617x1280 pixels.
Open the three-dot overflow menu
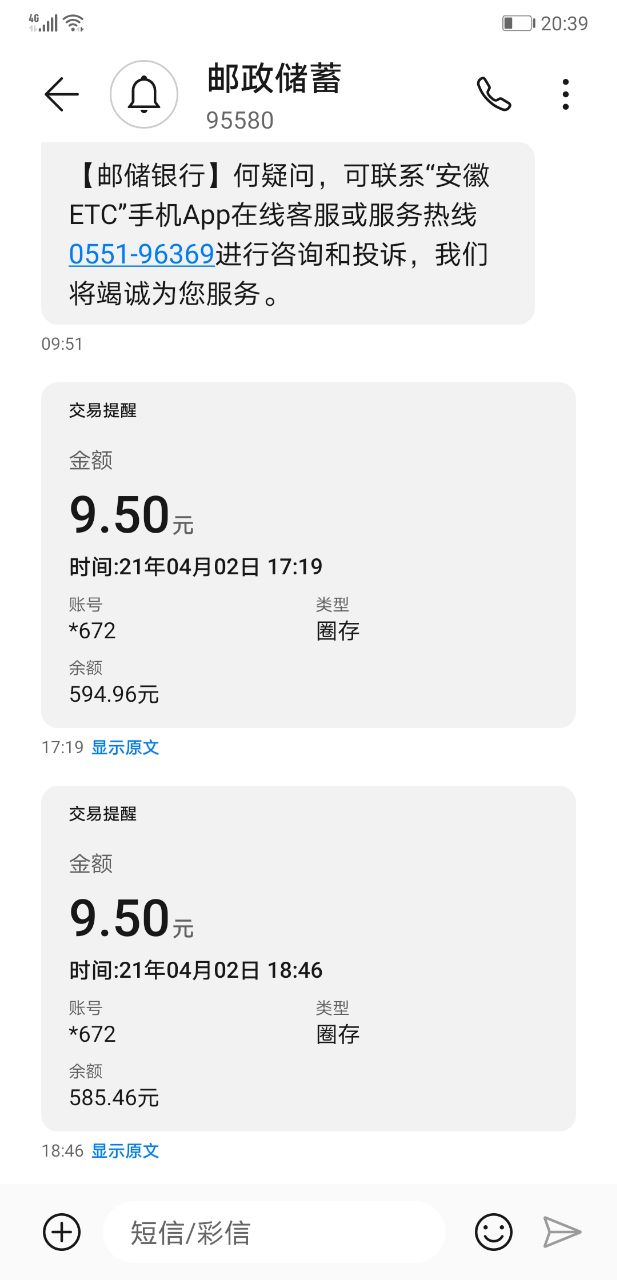(x=565, y=94)
